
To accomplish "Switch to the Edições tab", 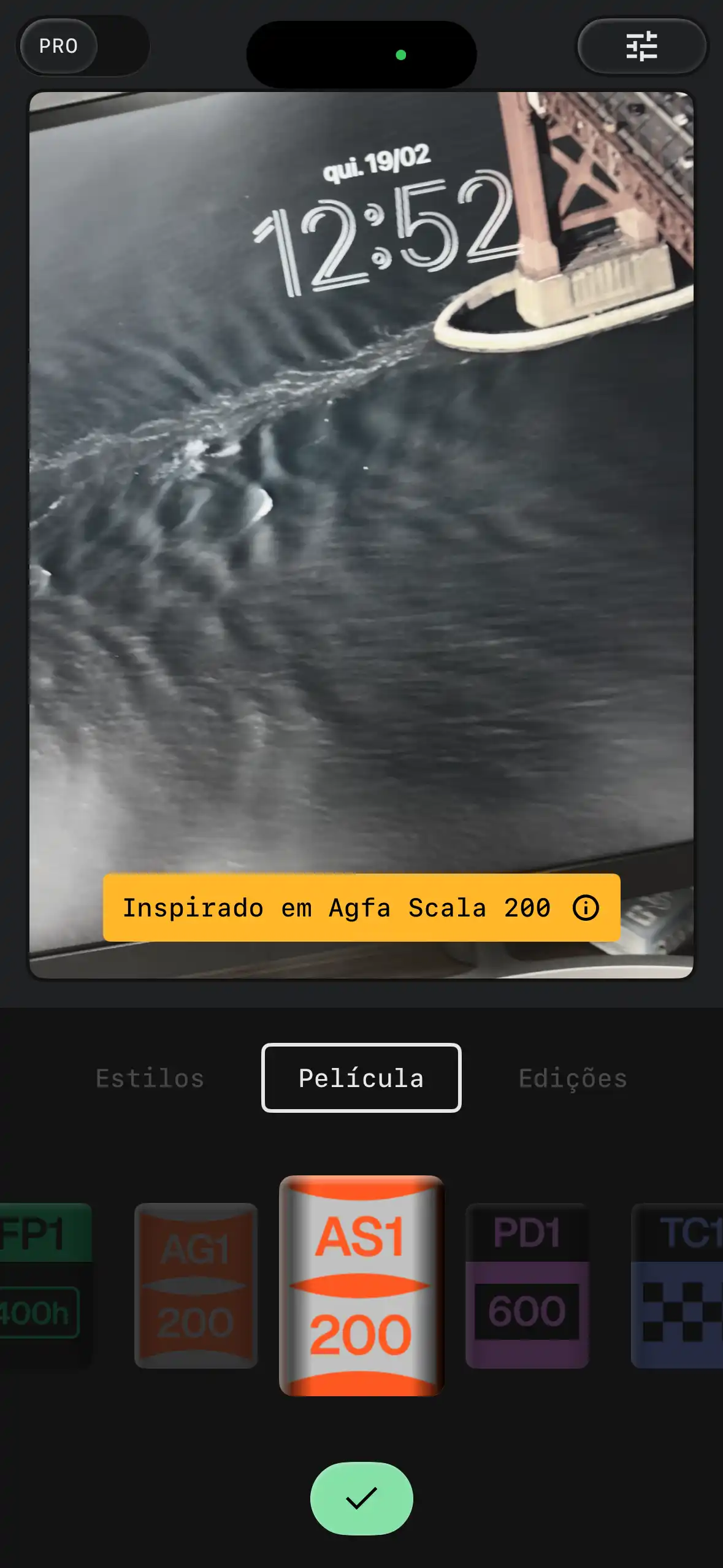I will tap(573, 1078).
